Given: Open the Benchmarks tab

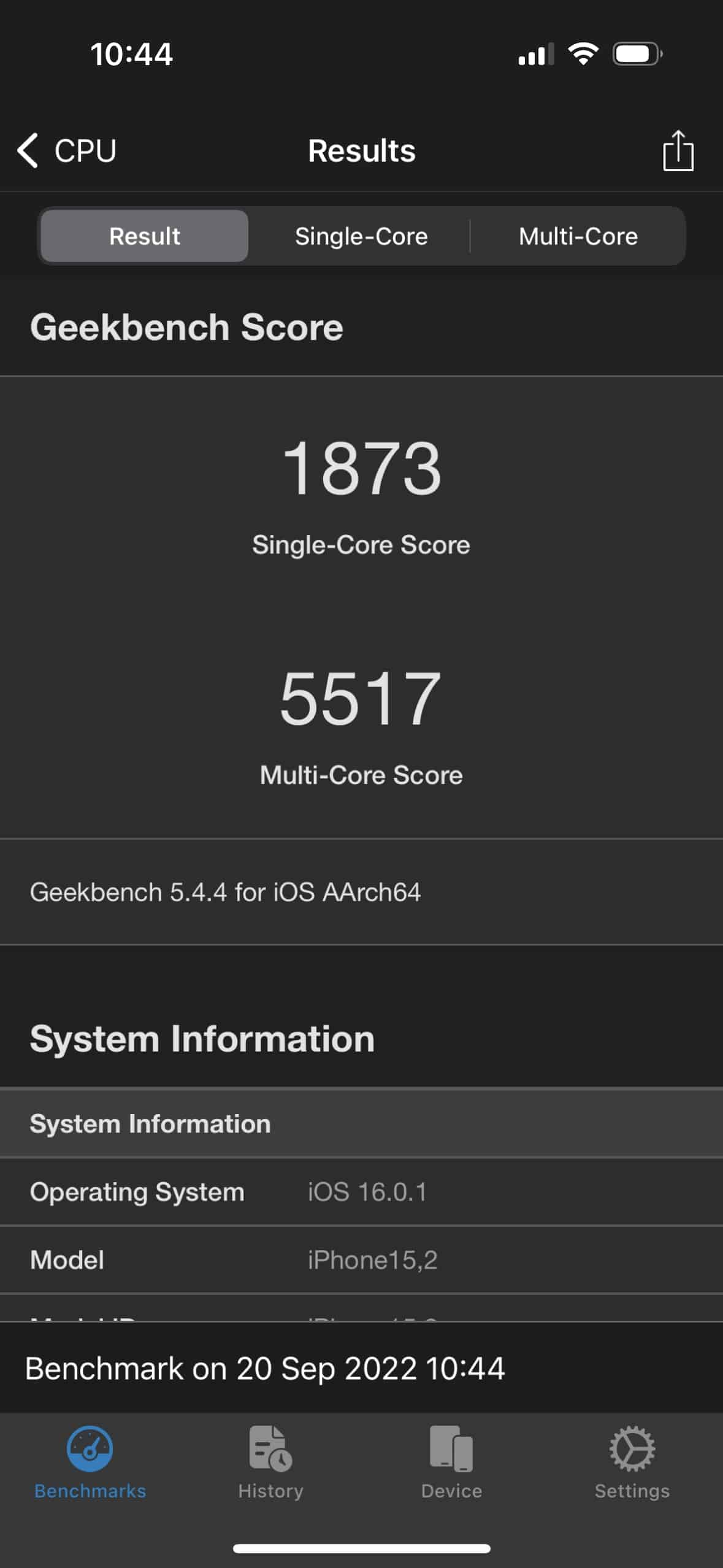Looking at the screenshot, I should point(90,1462).
